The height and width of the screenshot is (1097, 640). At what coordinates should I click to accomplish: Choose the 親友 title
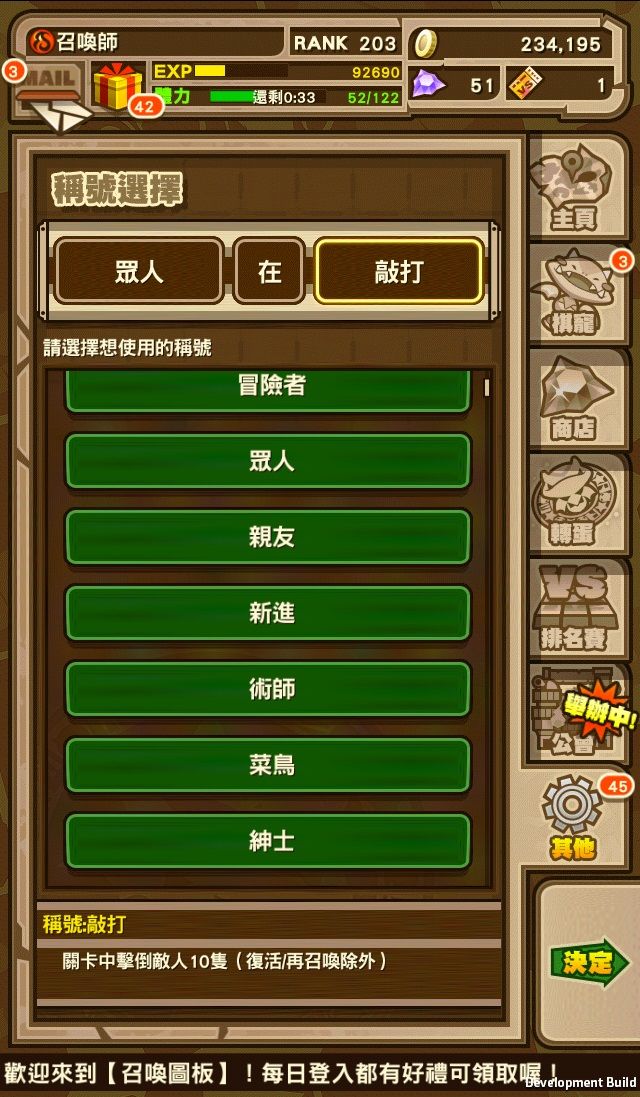click(x=269, y=537)
